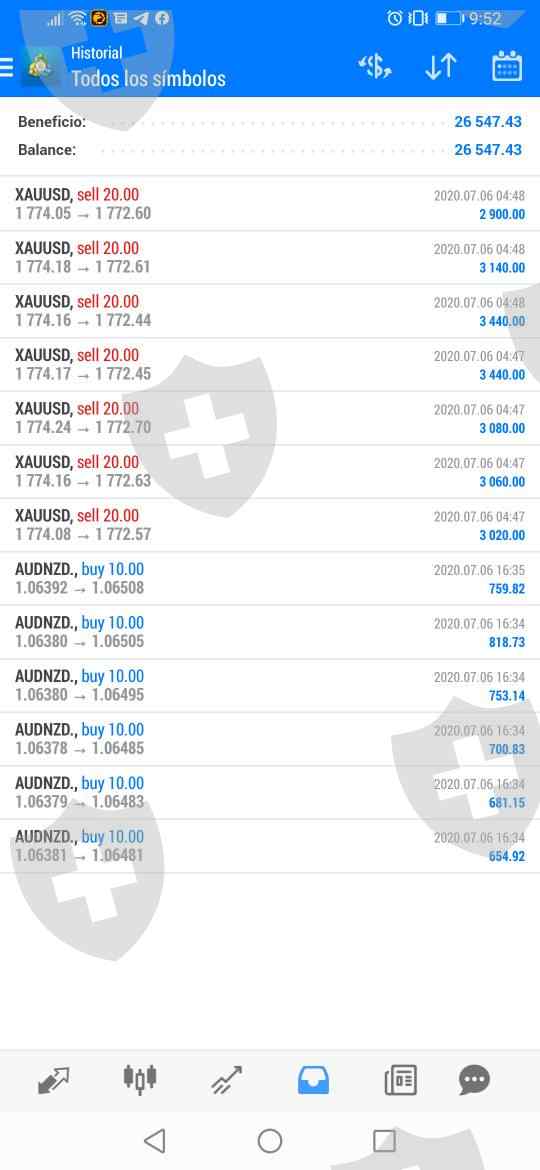Switch to the Trade tab
The width and height of the screenshot is (540, 1170).
pyautogui.click(x=227, y=1080)
